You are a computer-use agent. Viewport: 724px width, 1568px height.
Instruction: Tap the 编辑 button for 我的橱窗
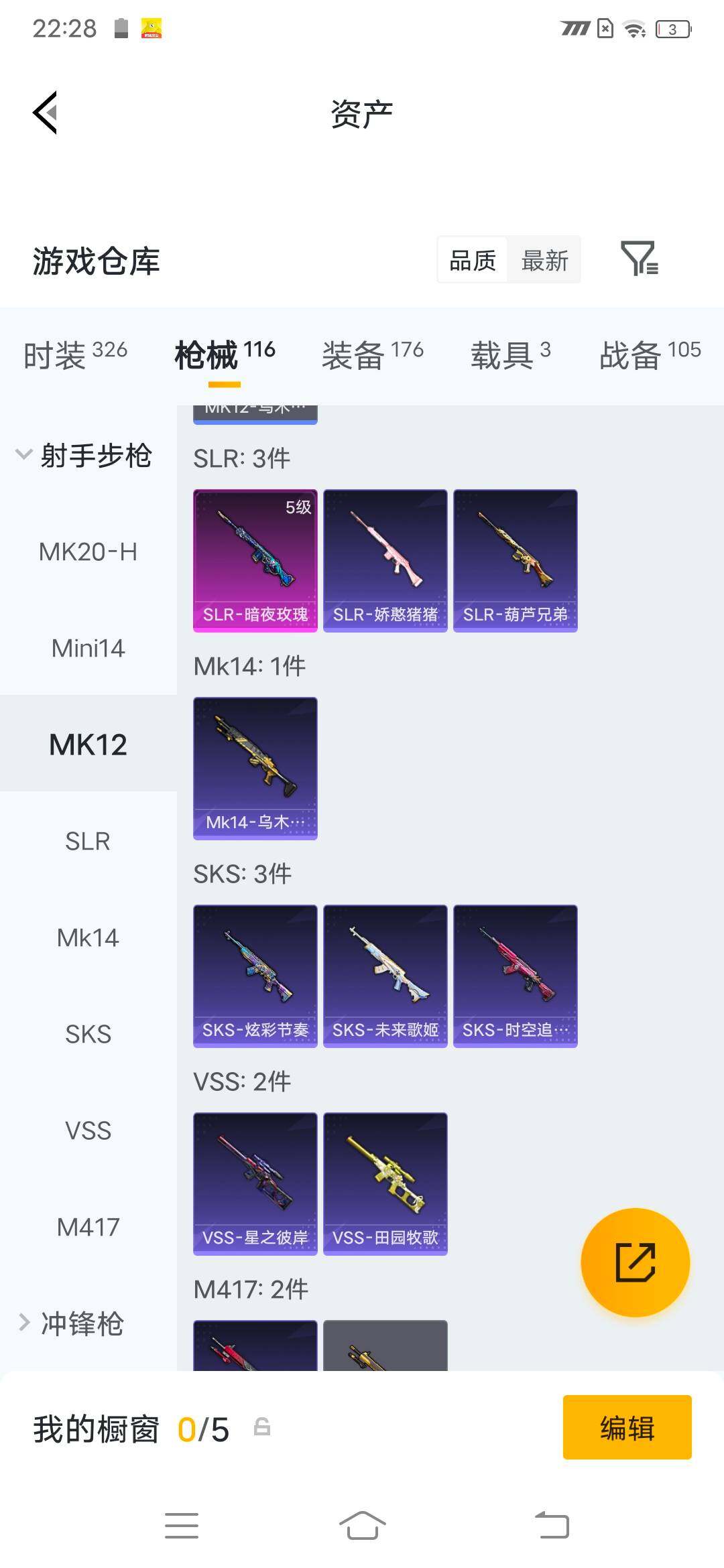627,1427
